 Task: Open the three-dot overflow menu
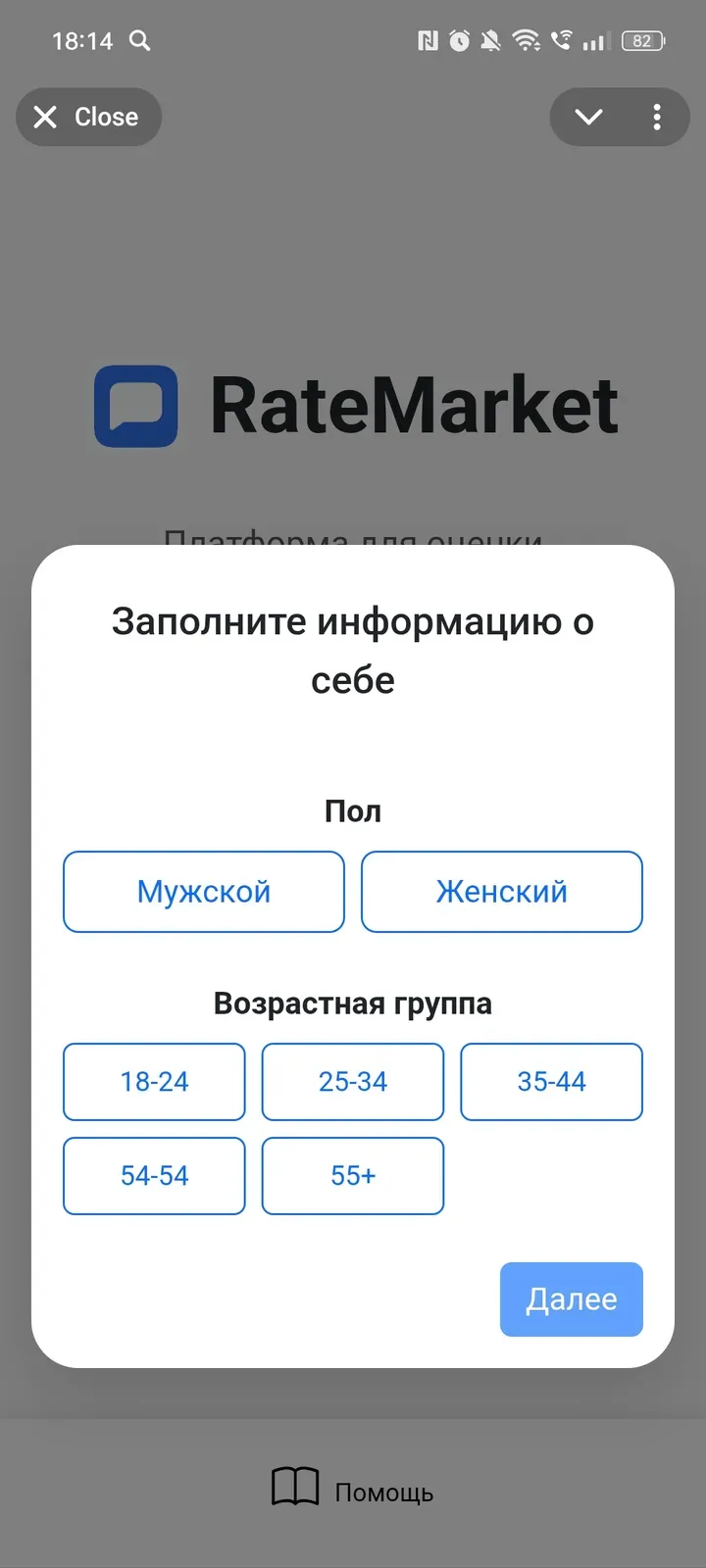click(x=658, y=117)
